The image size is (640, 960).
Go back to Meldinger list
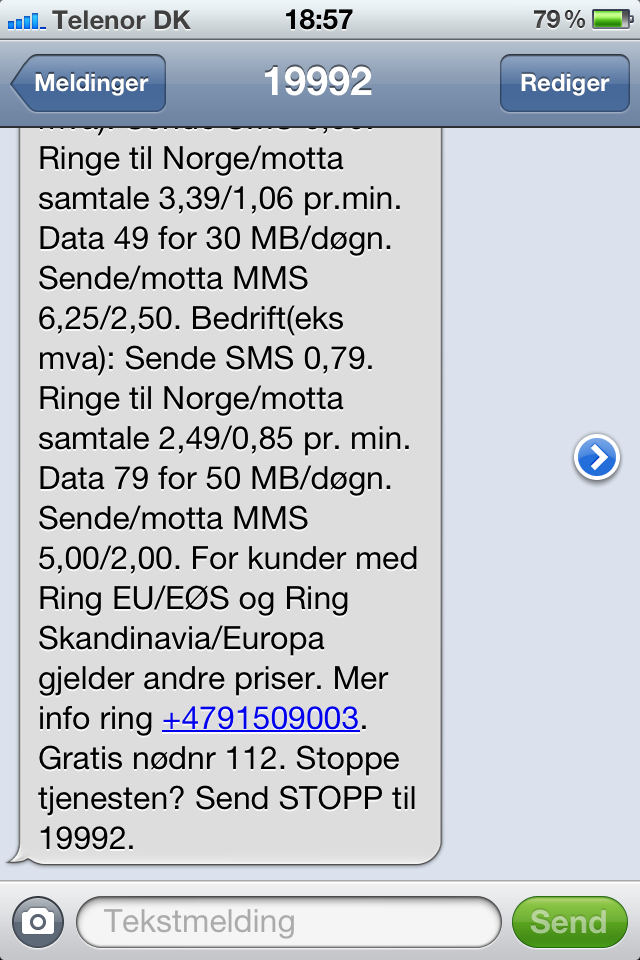tap(89, 83)
